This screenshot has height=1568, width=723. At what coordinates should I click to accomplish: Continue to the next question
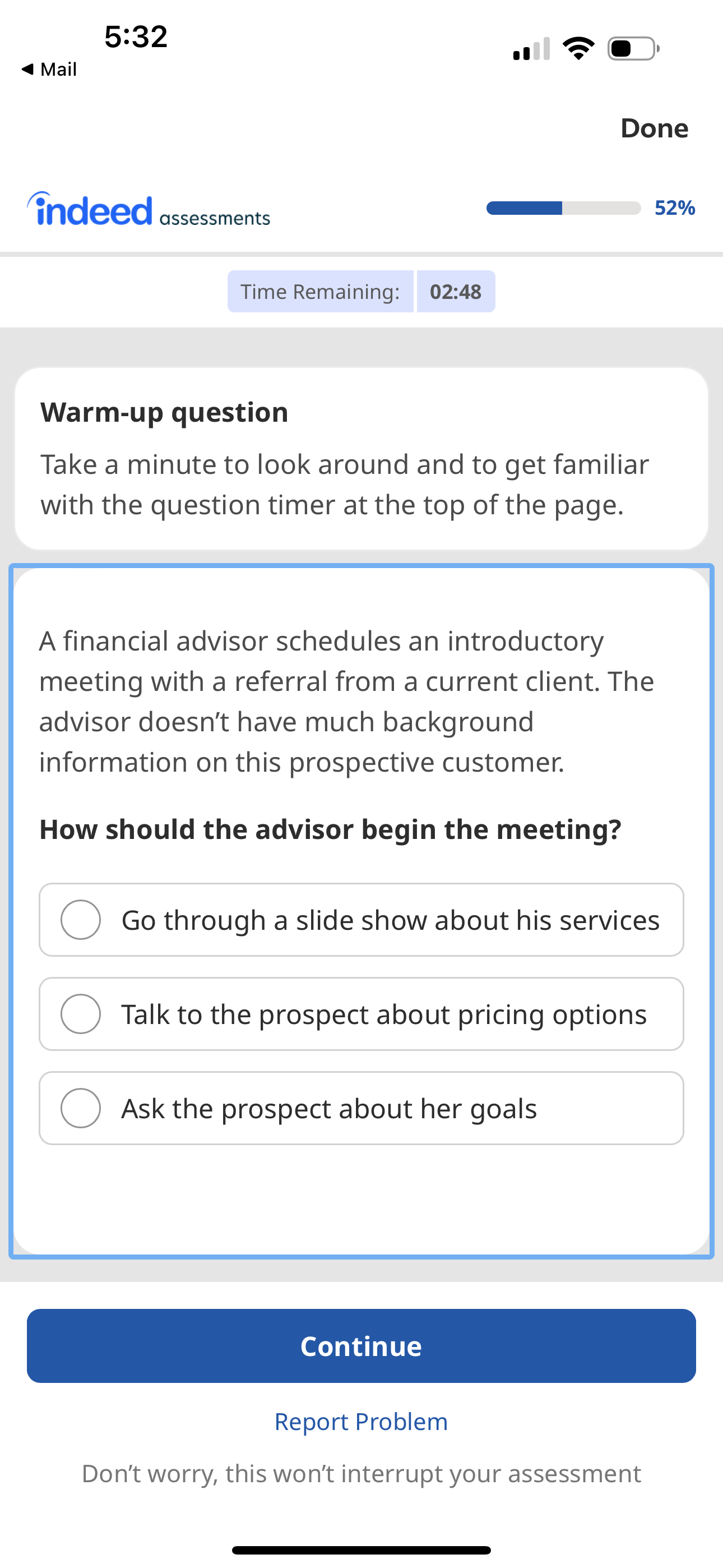361,1346
